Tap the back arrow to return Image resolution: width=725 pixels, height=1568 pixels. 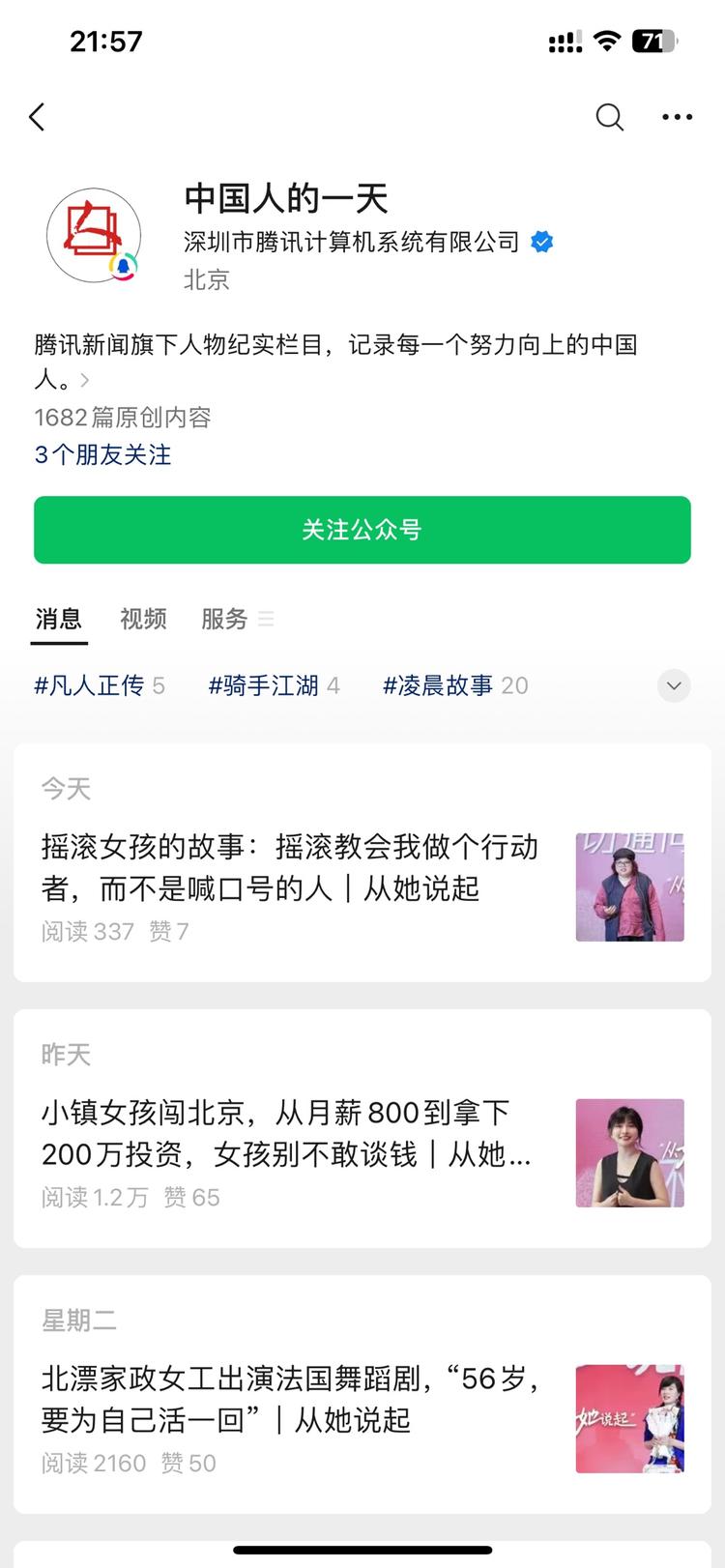click(x=37, y=116)
